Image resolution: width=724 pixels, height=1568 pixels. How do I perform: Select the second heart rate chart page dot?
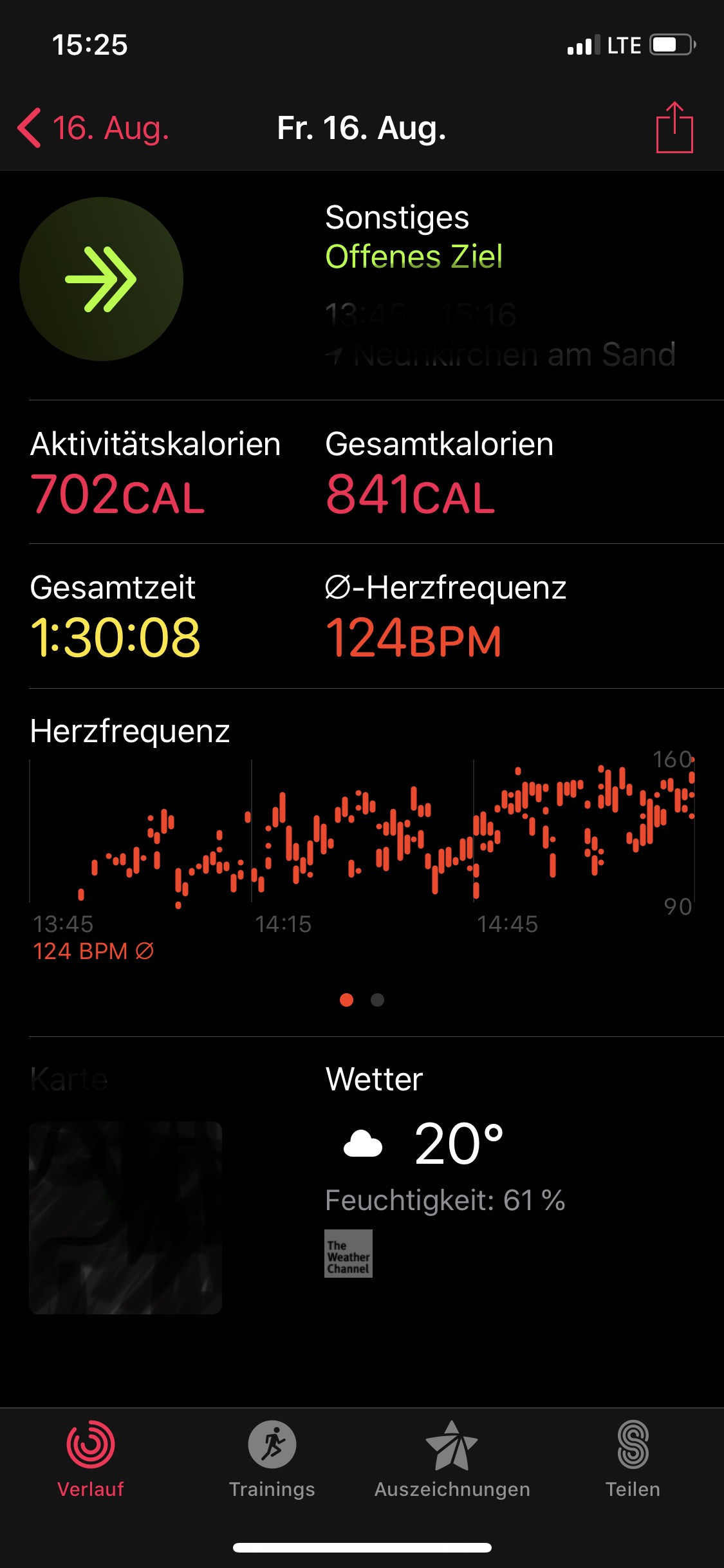pos(378,1000)
